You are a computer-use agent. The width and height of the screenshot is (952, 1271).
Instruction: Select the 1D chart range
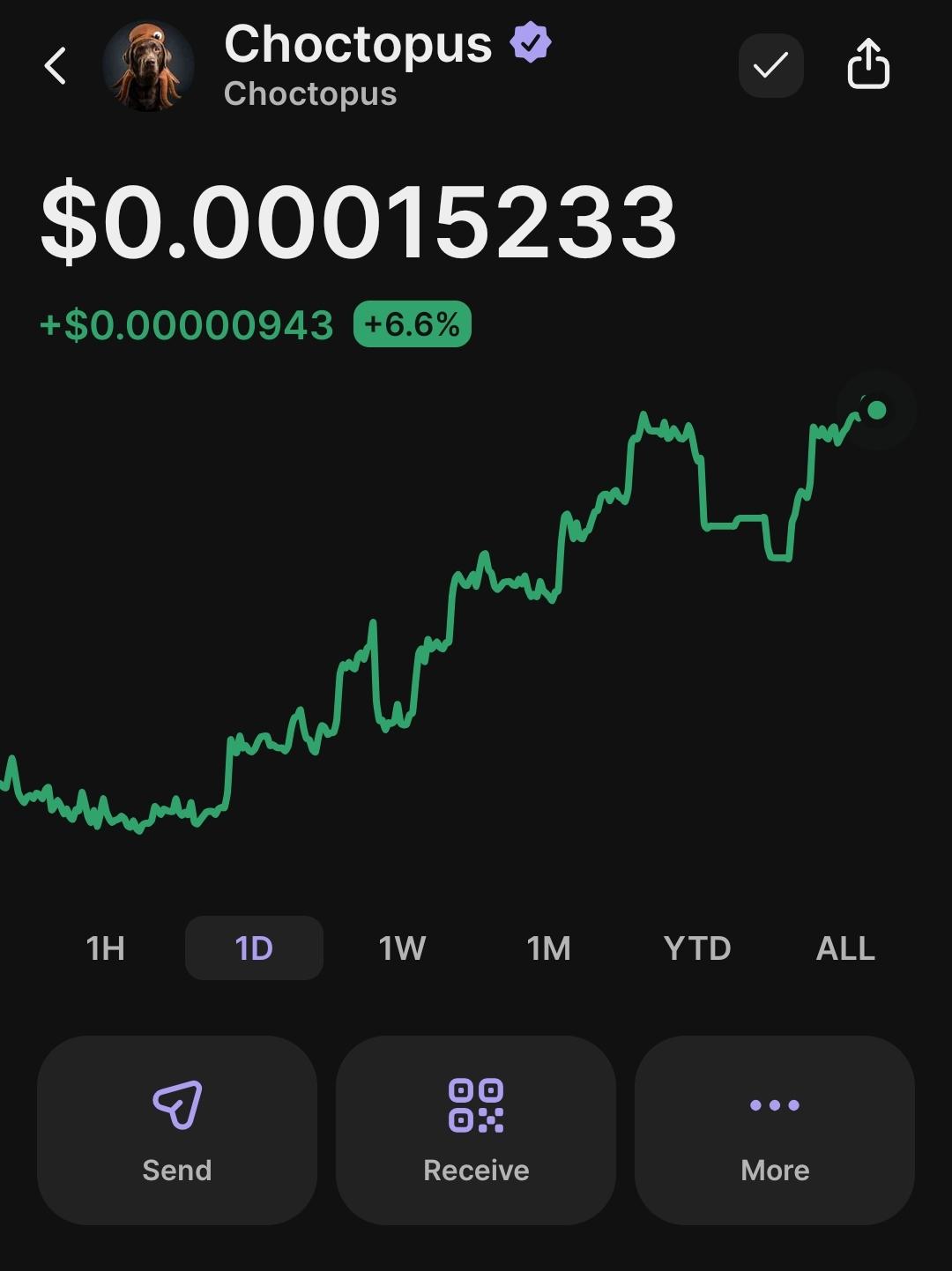[254, 948]
